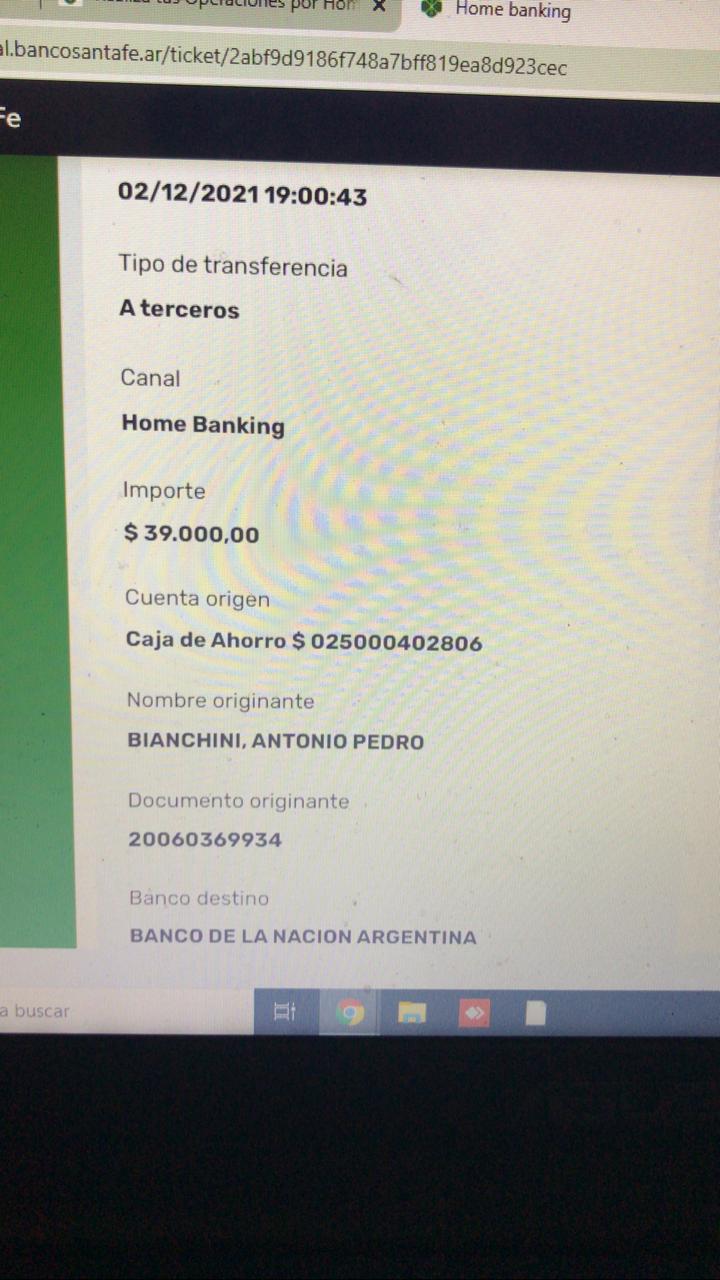
Task: Open Chrome from the taskbar
Action: (x=349, y=1013)
